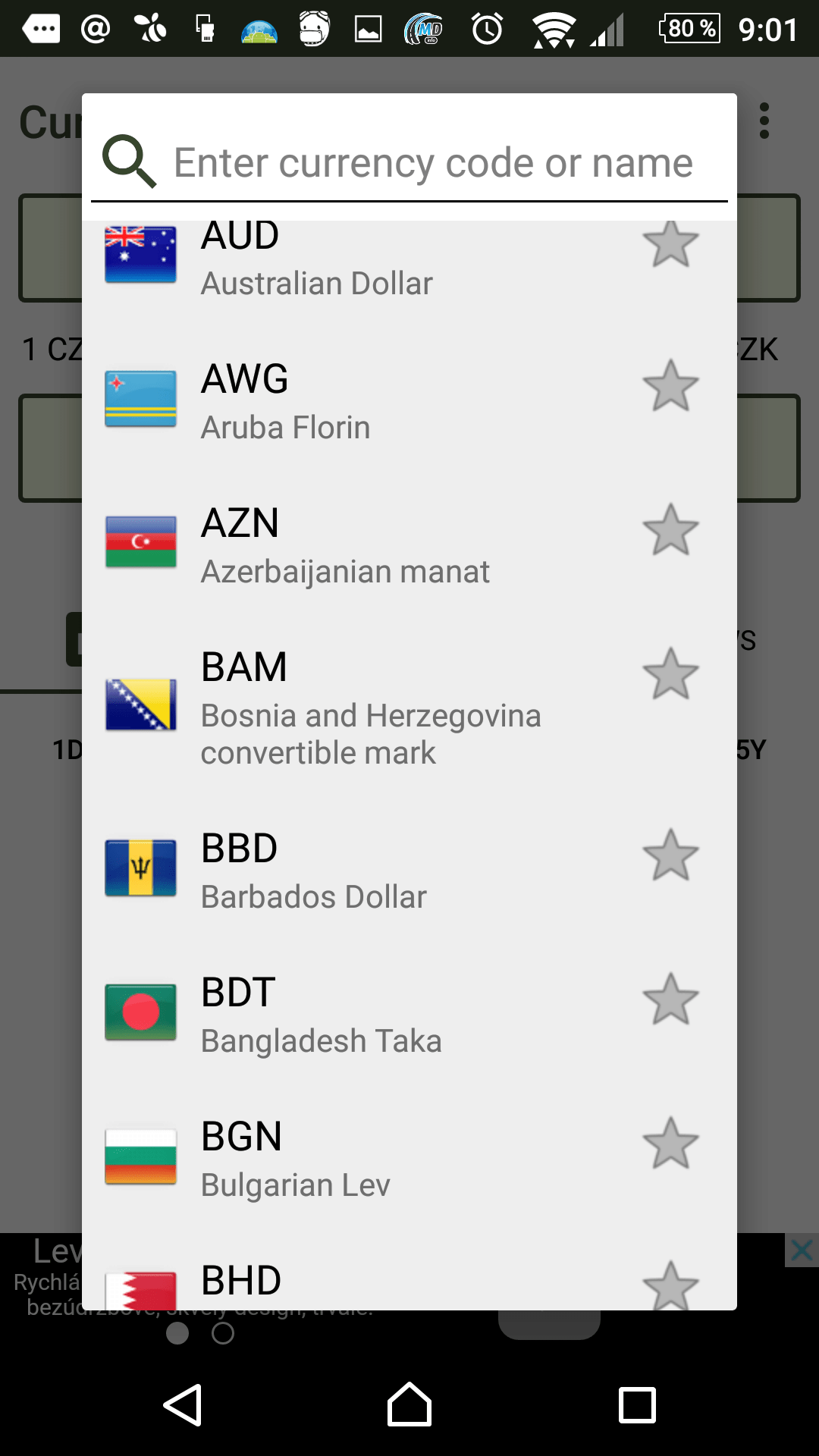Star the BDT Bangladesh Taka
Viewport: 819px width, 1456px height.
(670, 999)
